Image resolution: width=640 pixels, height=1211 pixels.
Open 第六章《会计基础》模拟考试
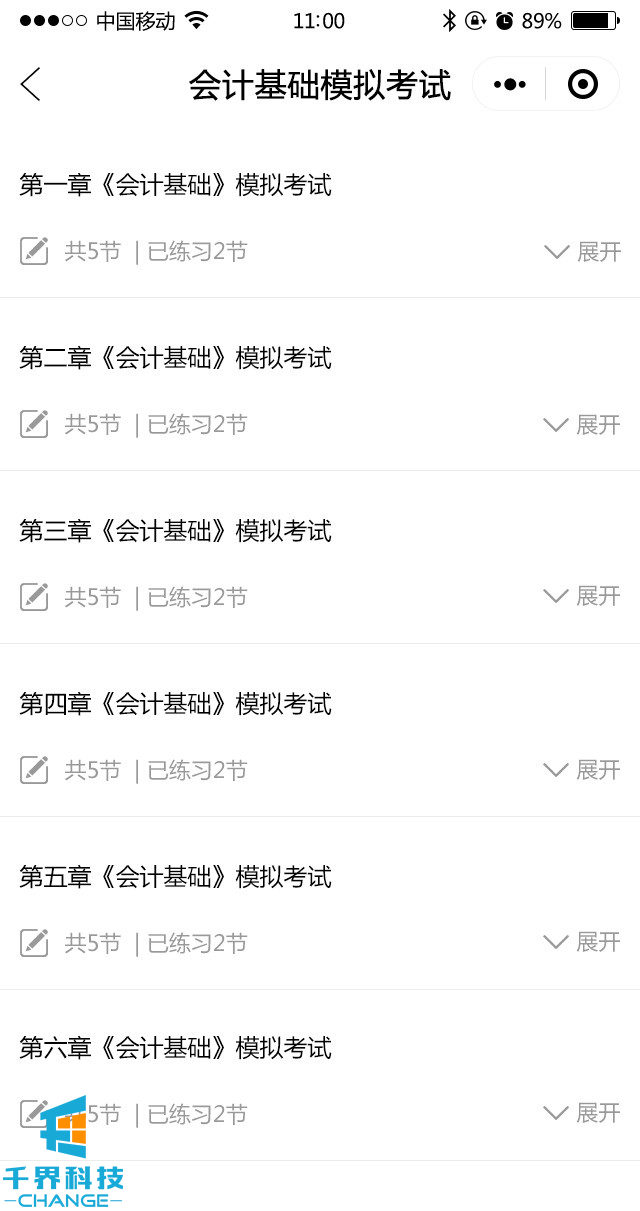pos(176,1048)
